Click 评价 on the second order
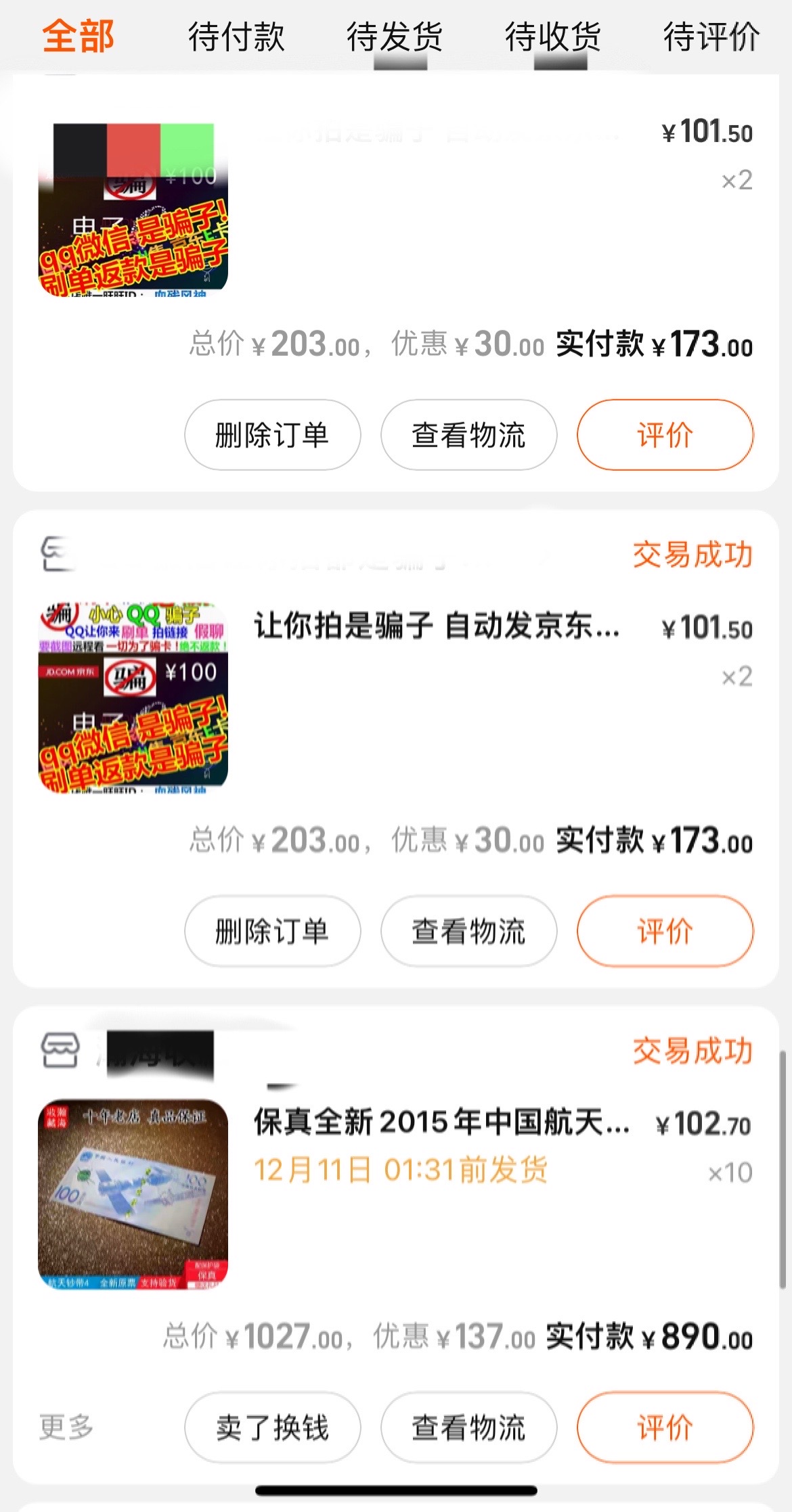 click(665, 932)
